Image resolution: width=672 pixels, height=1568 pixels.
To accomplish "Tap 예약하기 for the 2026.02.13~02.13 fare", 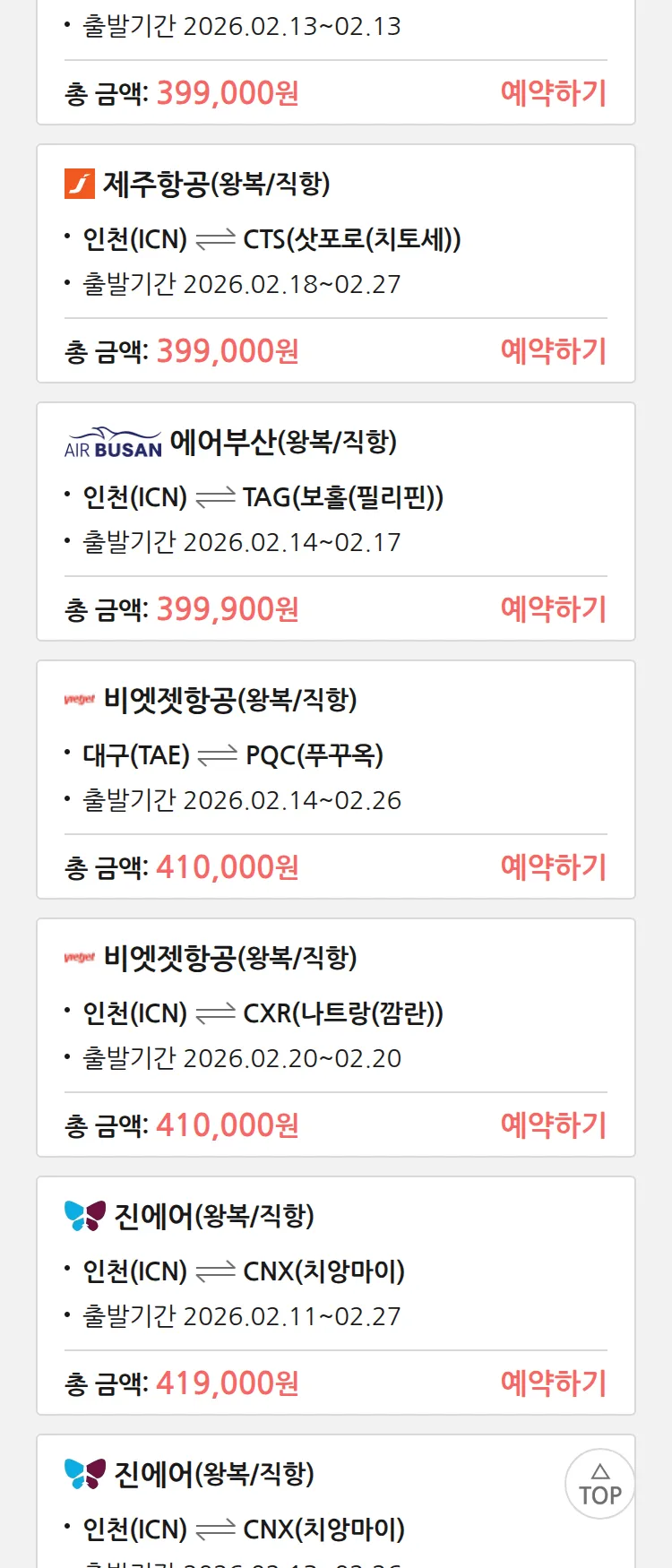I will click(x=553, y=93).
